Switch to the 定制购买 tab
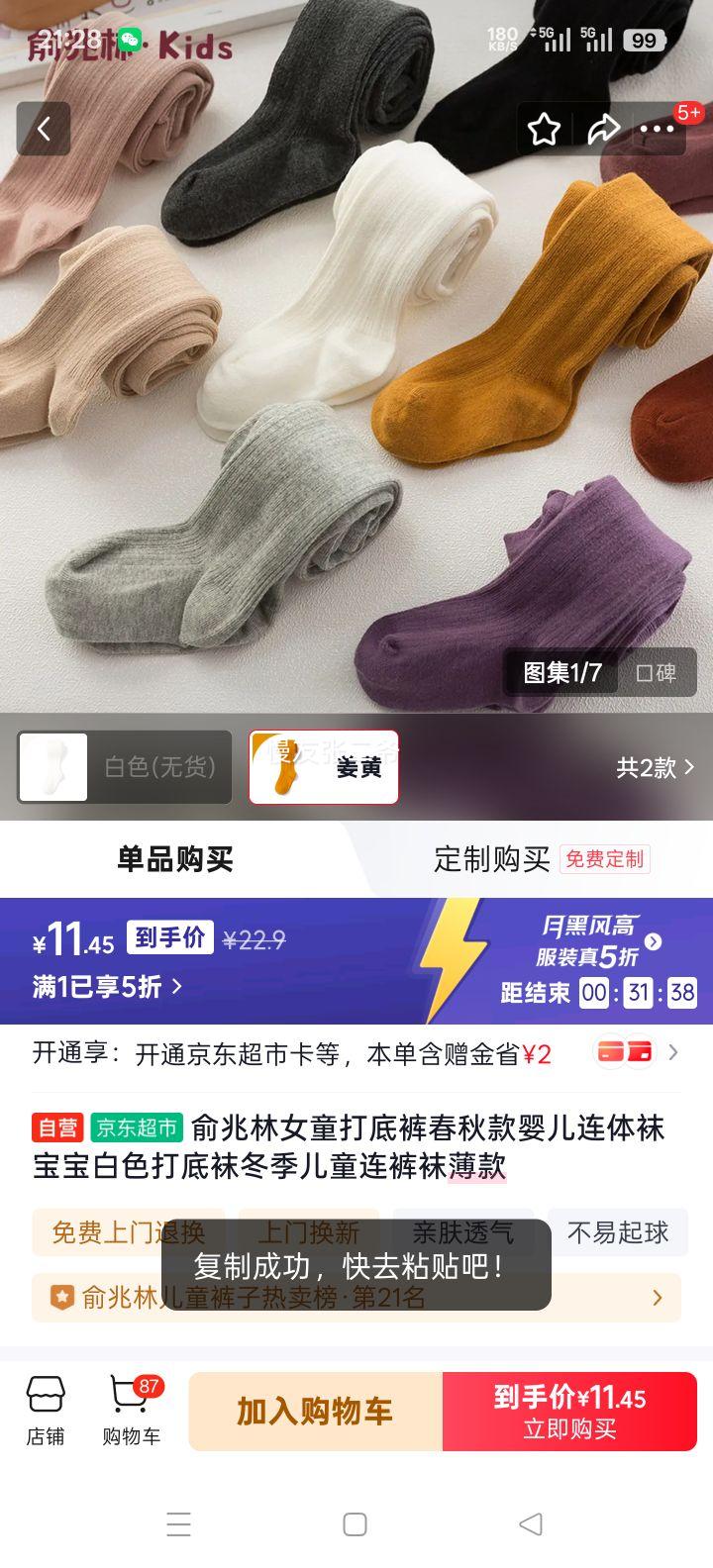 [x=493, y=859]
